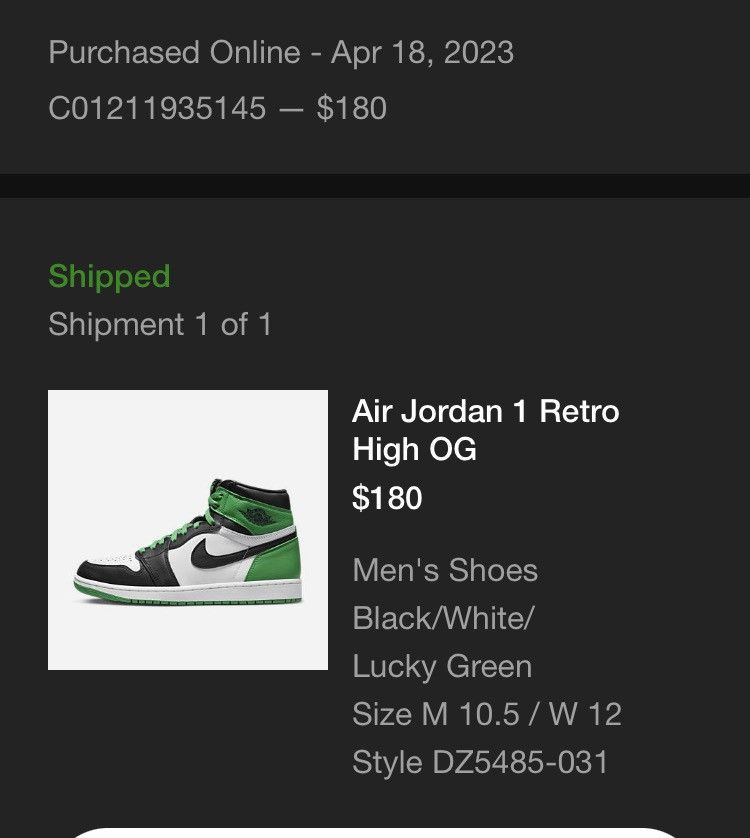Select the Shipment 1 of 1 row
The image size is (750, 838).
(162, 324)
